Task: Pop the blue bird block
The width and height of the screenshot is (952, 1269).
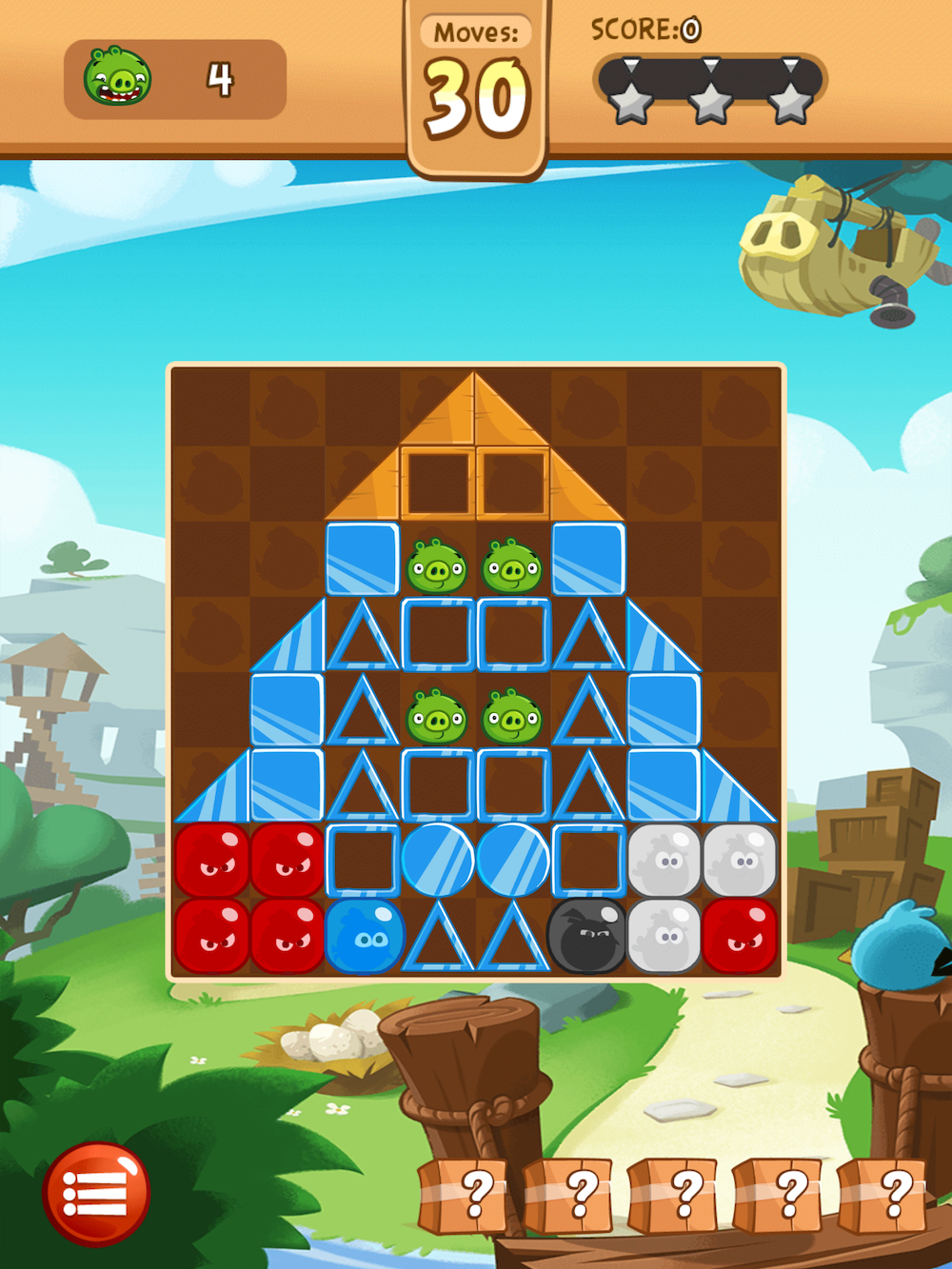Action: (364, 937)
